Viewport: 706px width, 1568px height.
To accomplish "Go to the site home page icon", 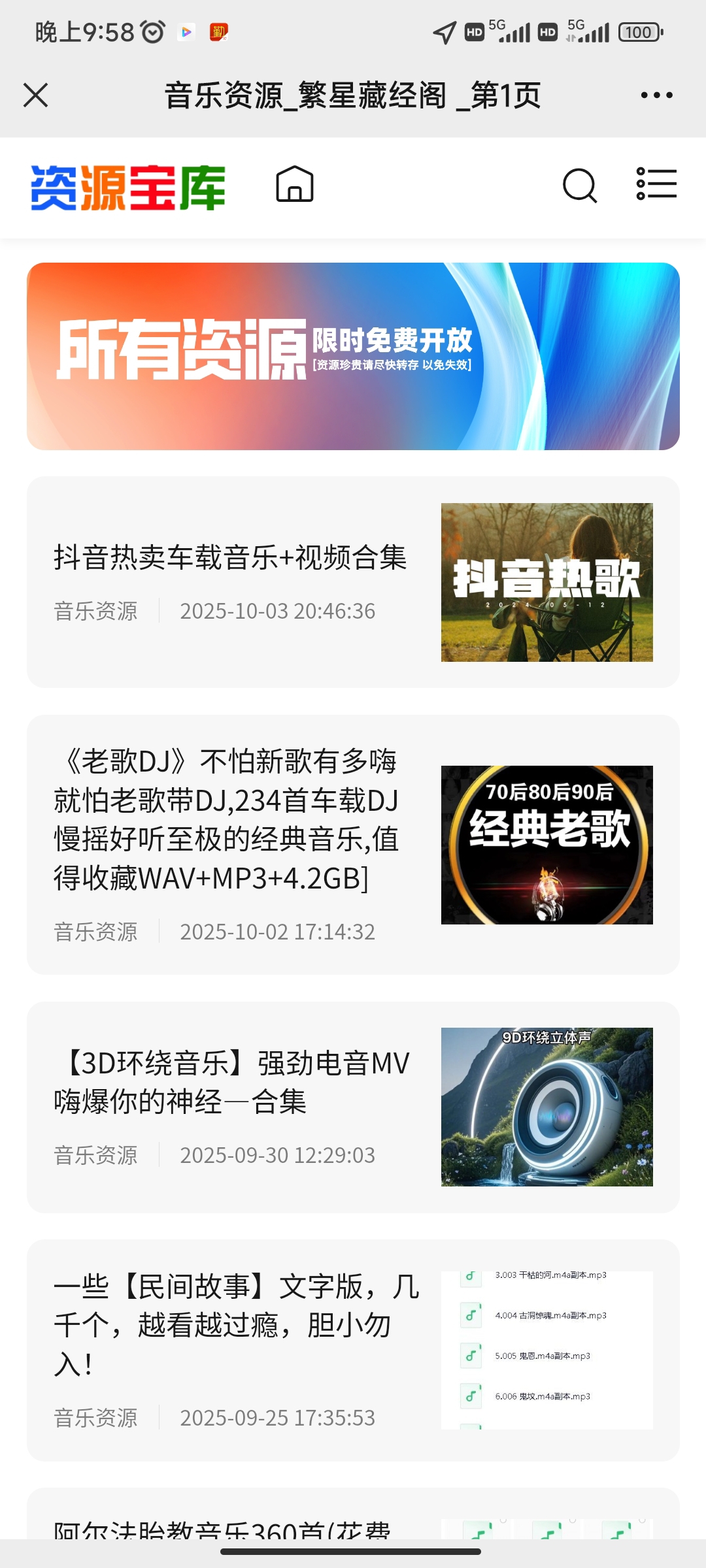I will [295, 184].
